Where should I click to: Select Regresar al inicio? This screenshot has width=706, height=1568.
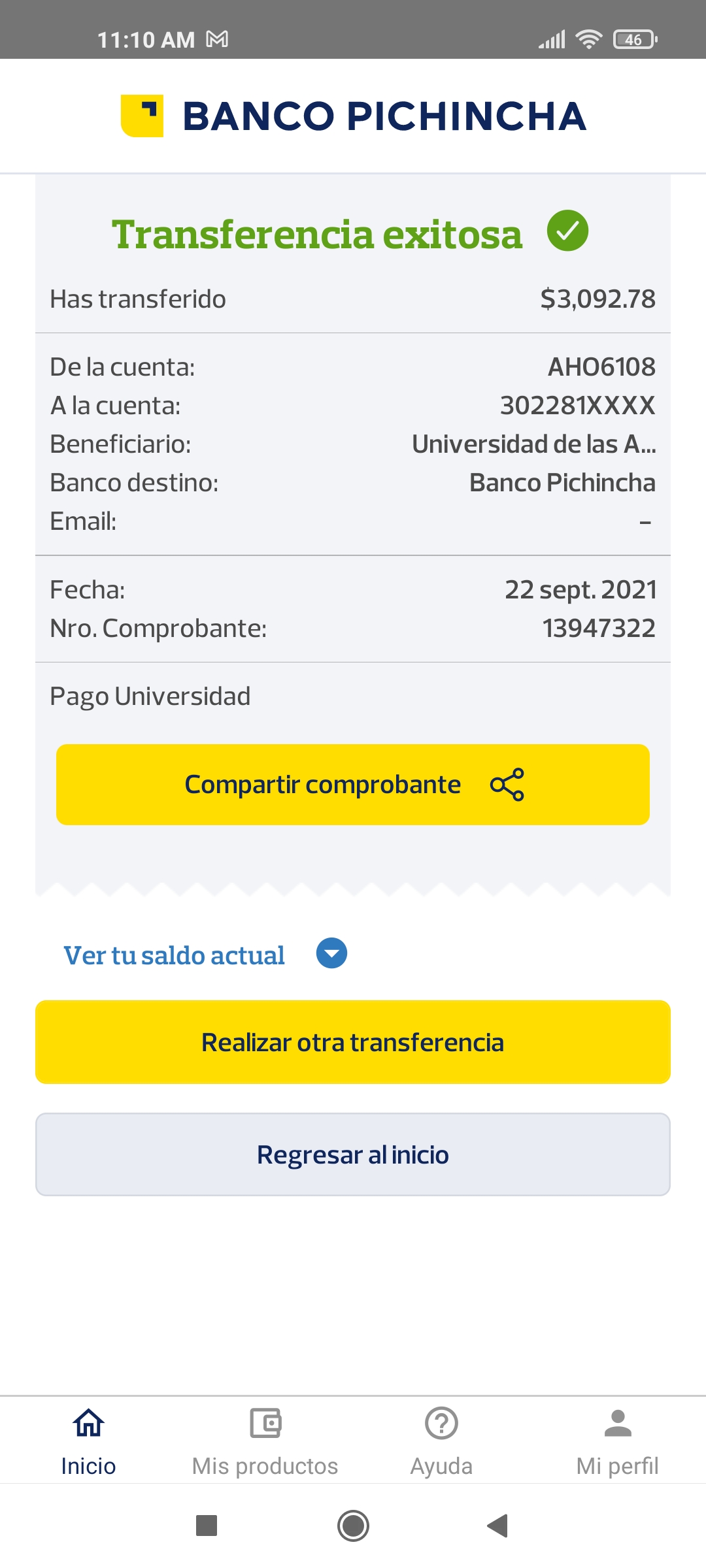[x=353, y=1154]
